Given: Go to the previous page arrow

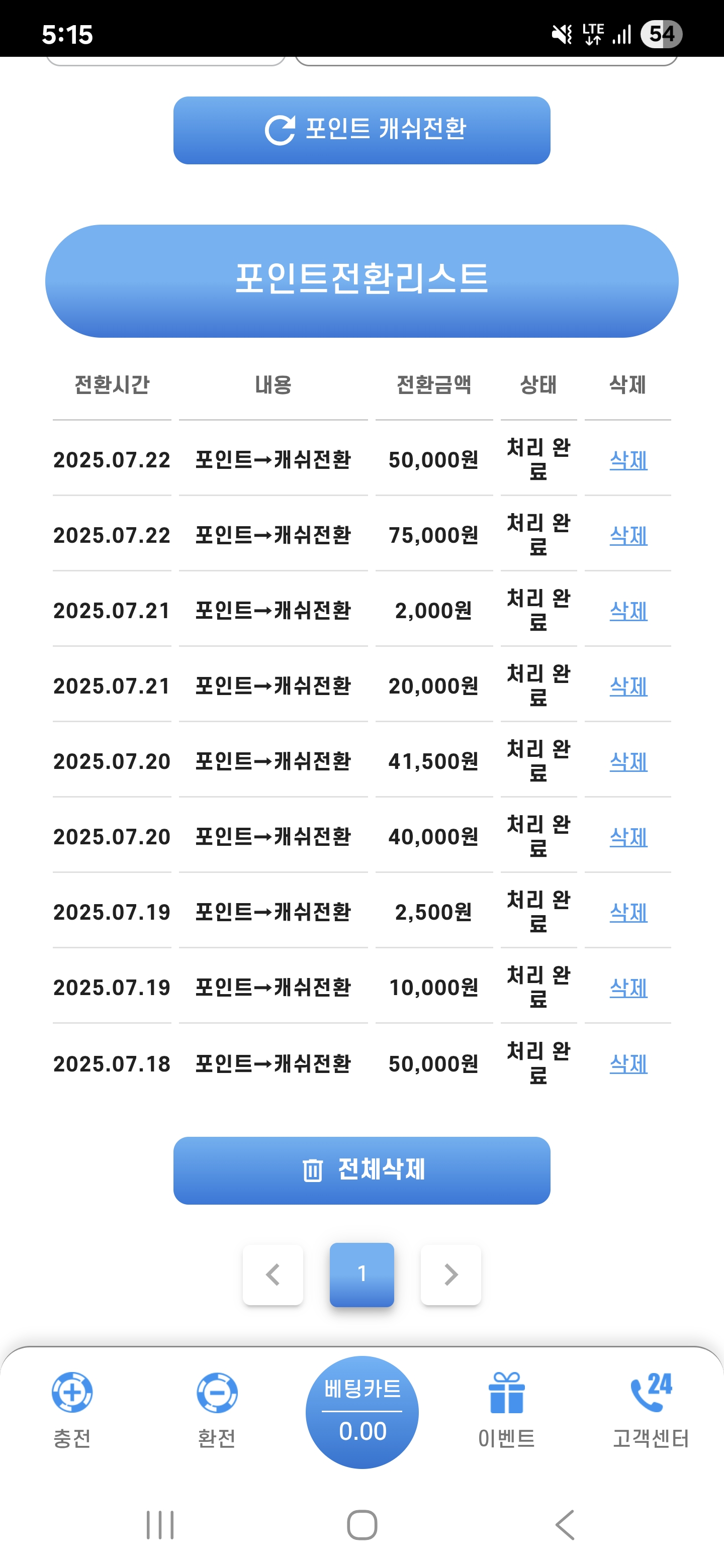Looking at the screenshot, I should coord(273,1275).
